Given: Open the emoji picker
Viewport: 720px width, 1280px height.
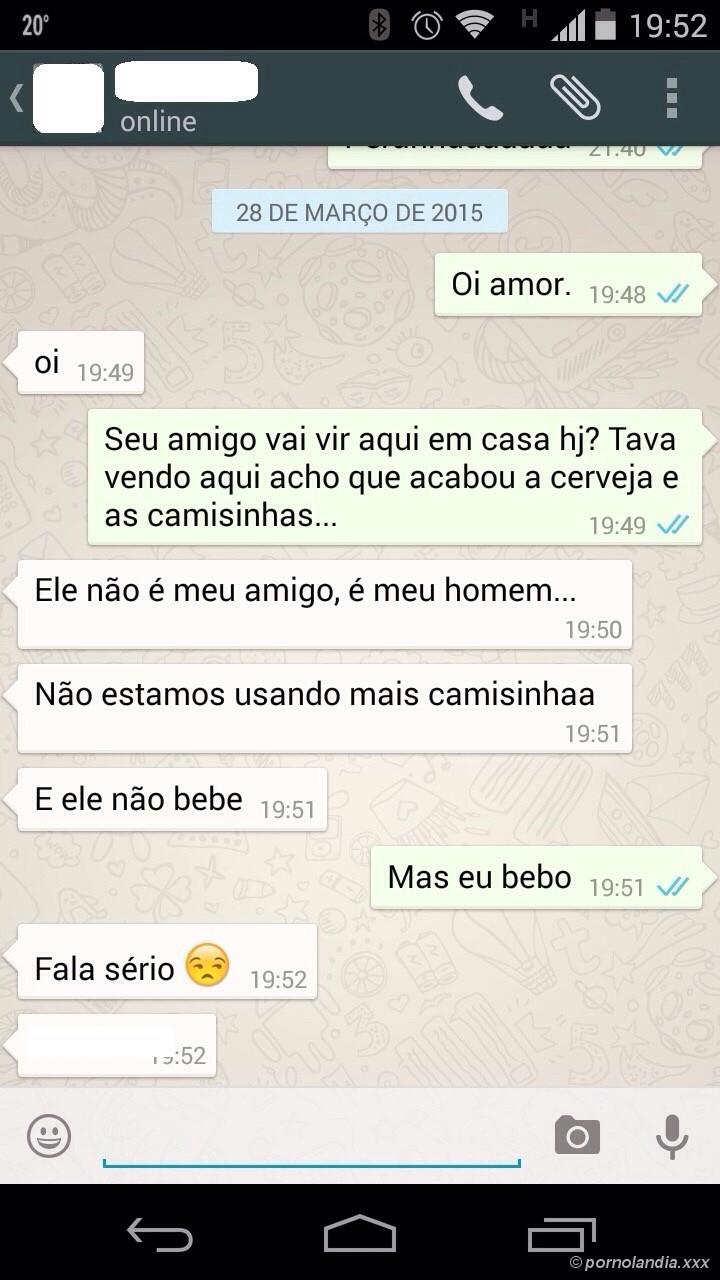Looking at the screenshot, I should (47, 1137).
